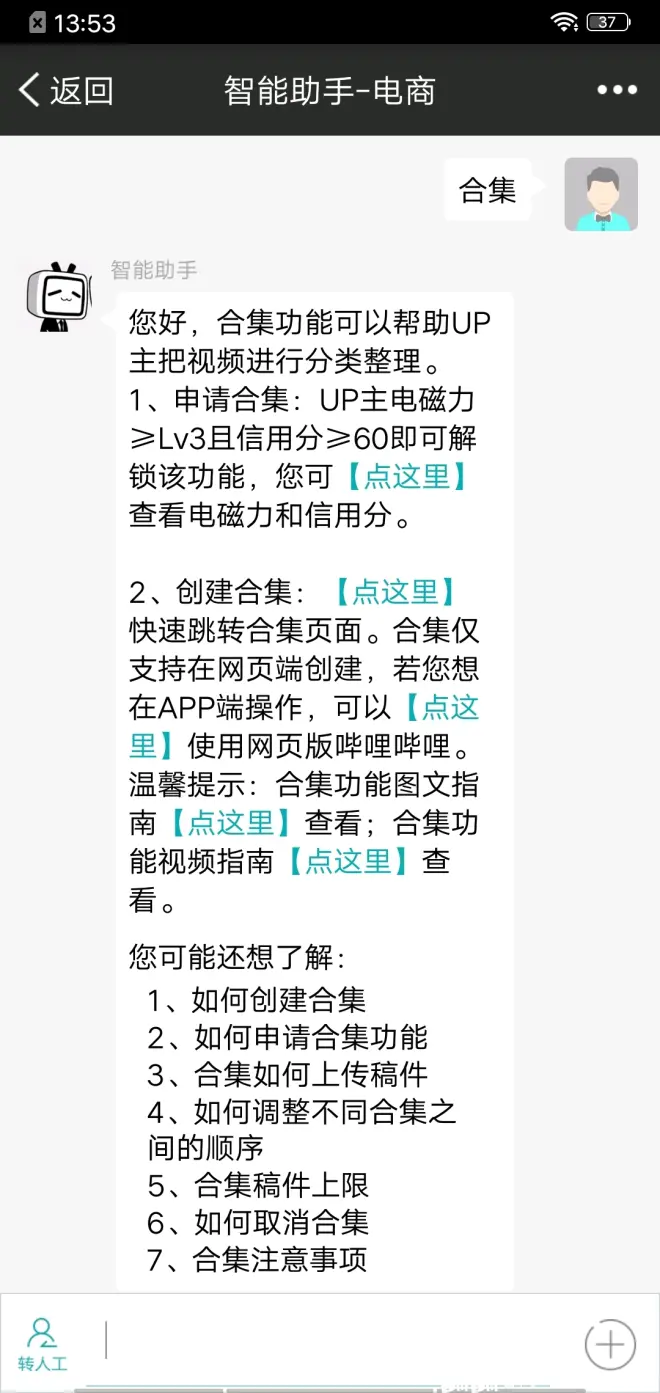Open the three-dot overflow menu
This screenshot has height=1393, width=660.
[x=616, y=91]
